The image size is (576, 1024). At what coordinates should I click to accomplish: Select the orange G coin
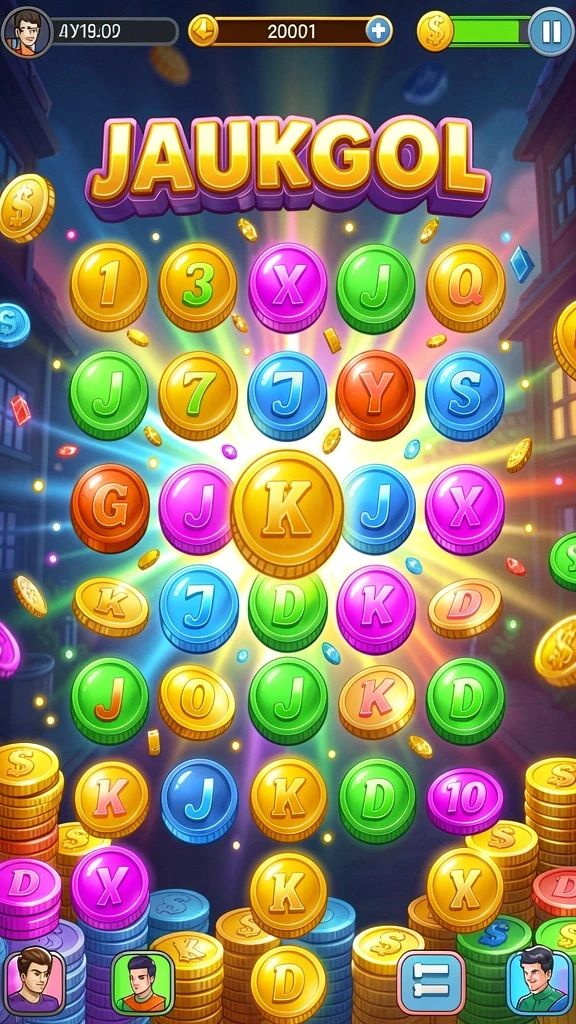[109, 509]
